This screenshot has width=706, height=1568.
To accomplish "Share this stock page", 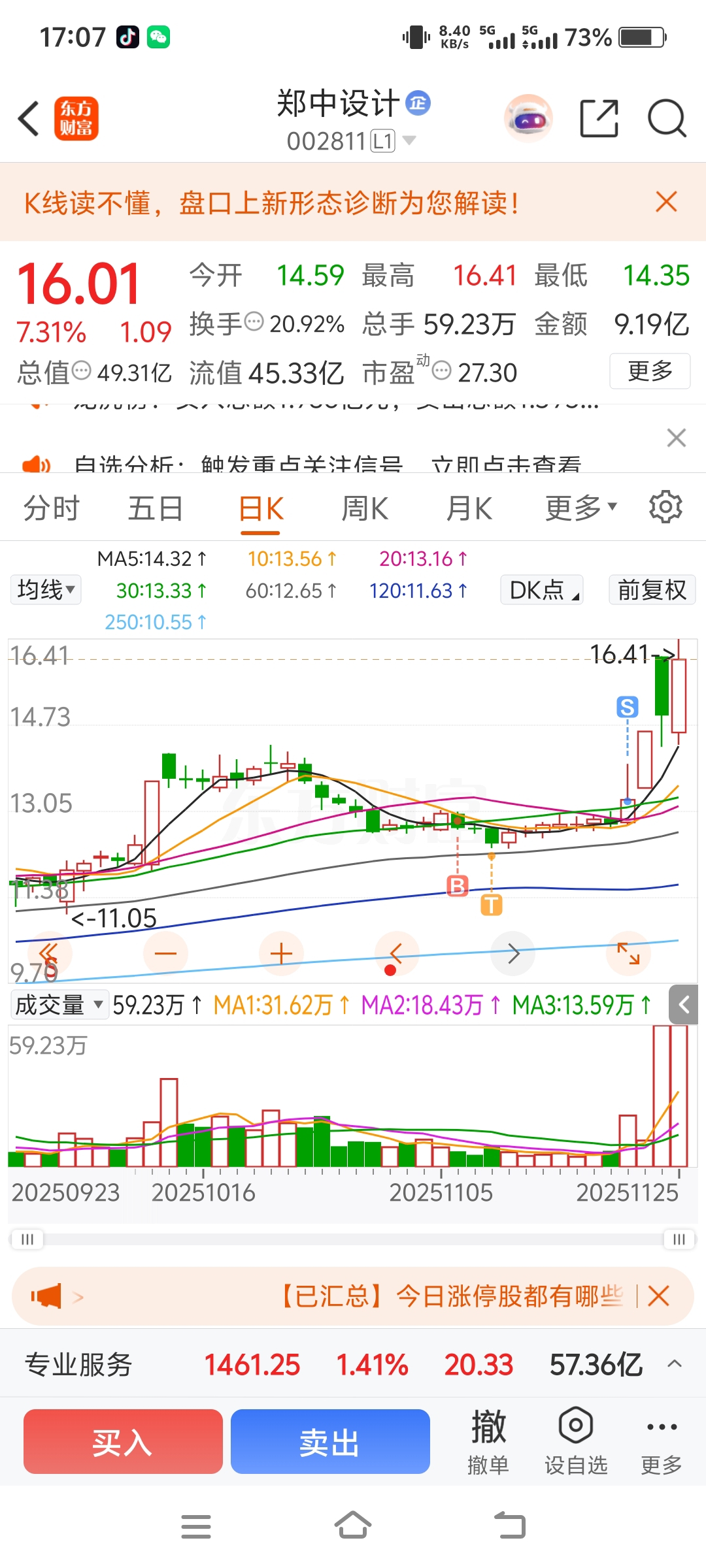I will pos(599,119).
